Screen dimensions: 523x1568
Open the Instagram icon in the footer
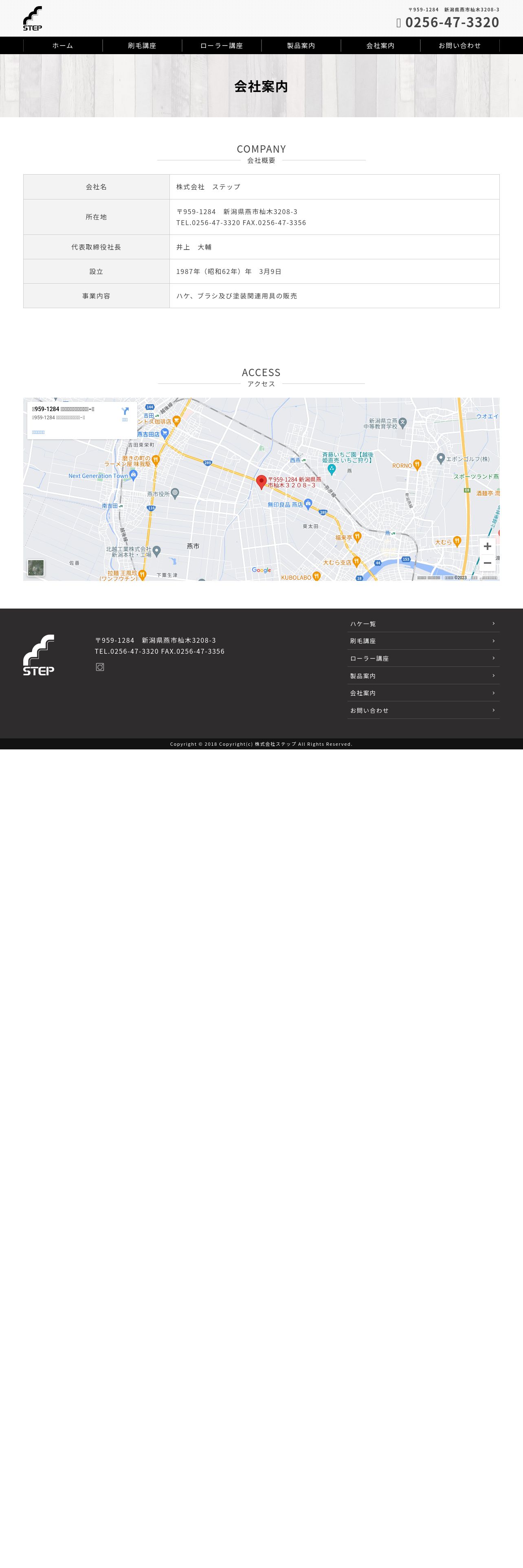[100, 667]
